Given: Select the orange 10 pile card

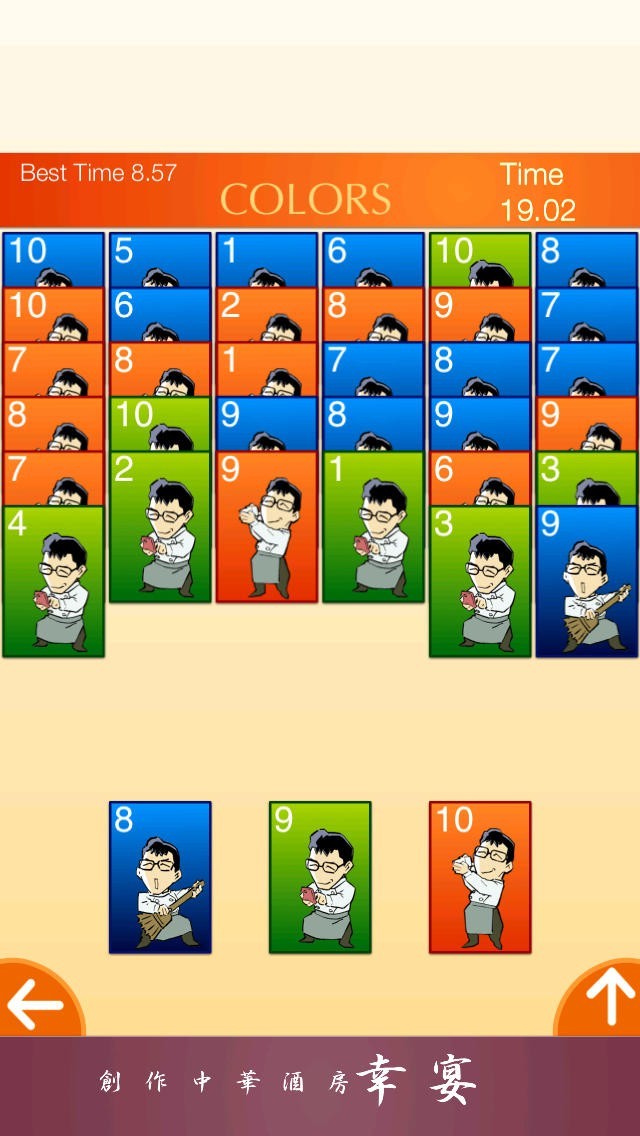Looking at the screenshot, I should click(x=480, y=877).
